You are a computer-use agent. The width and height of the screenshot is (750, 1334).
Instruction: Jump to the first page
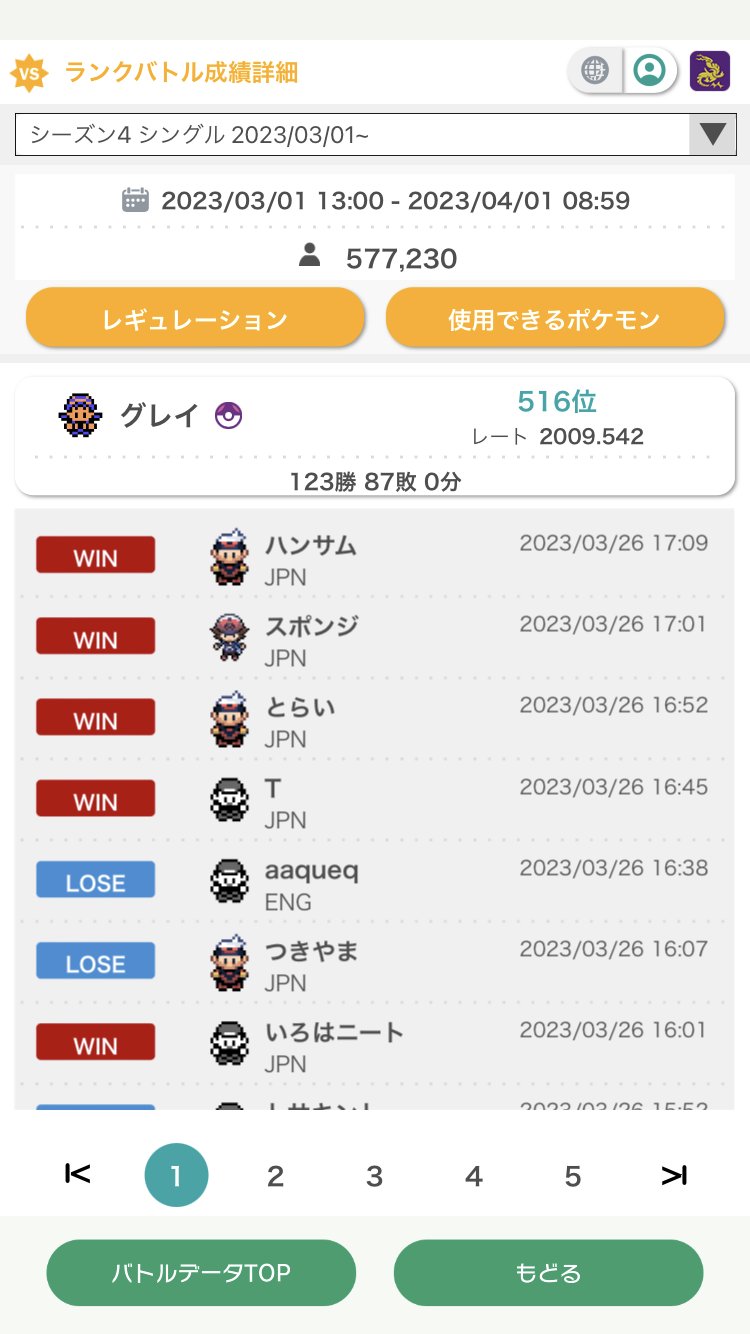tap(77, 1175)
